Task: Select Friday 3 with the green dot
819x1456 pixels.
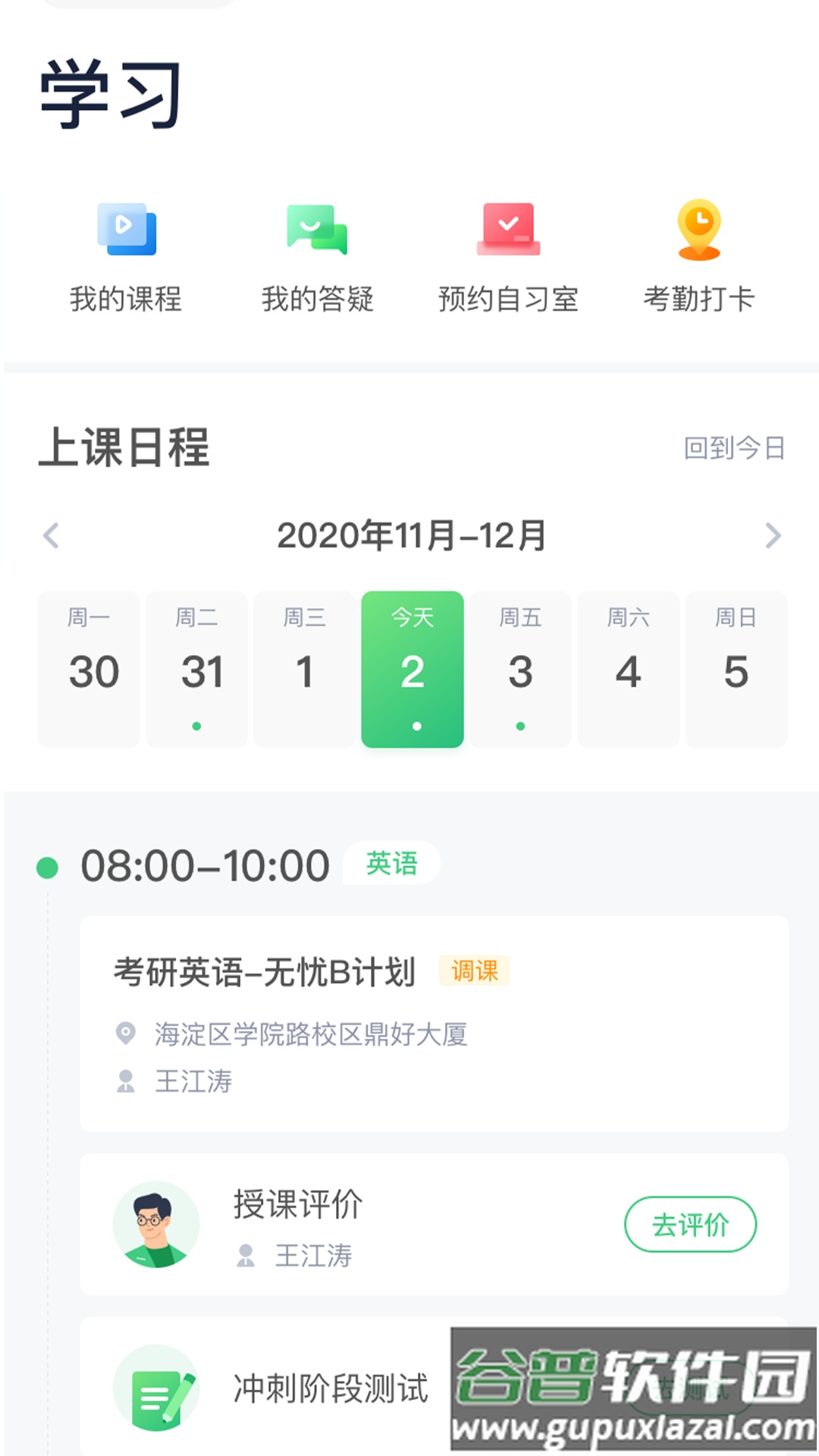Action: (x=520, y=667)
